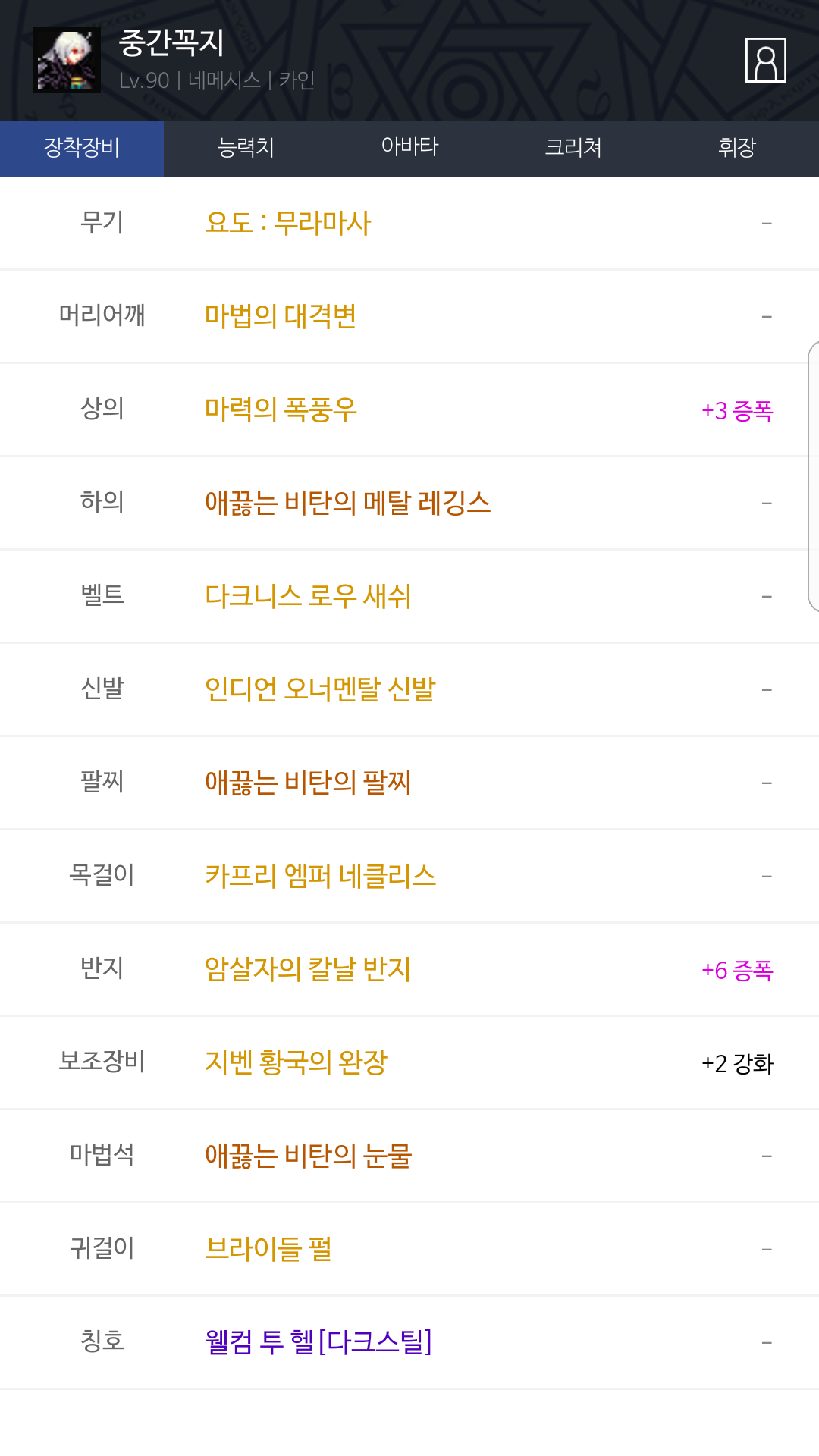Viewport: 819px width, 1456px height.
Task: Switch to the 아바타 tab
Action: pyautogui.click(x=409, y=148)
